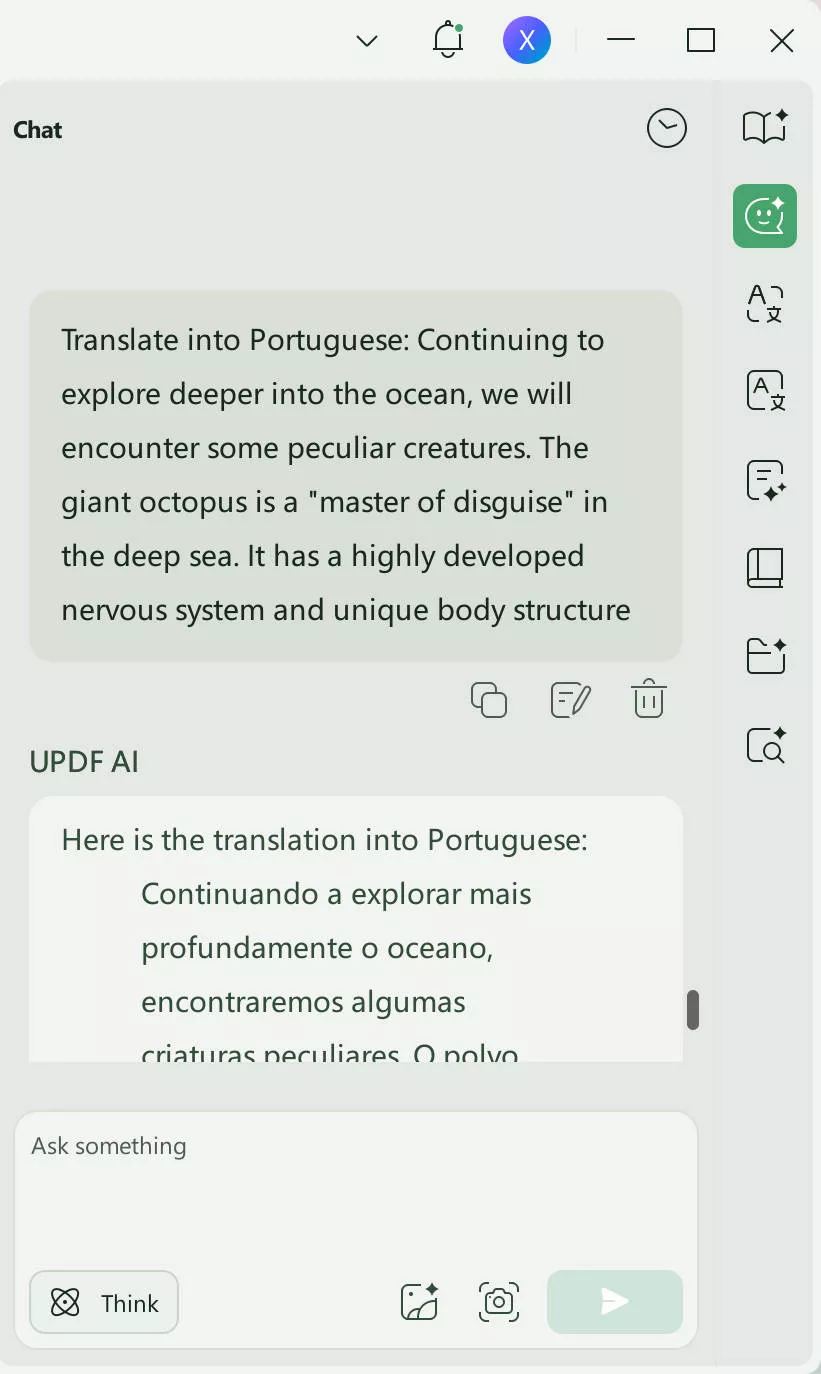
Task: Open the book icon in sidebar
Action: (x=765, y=568)
